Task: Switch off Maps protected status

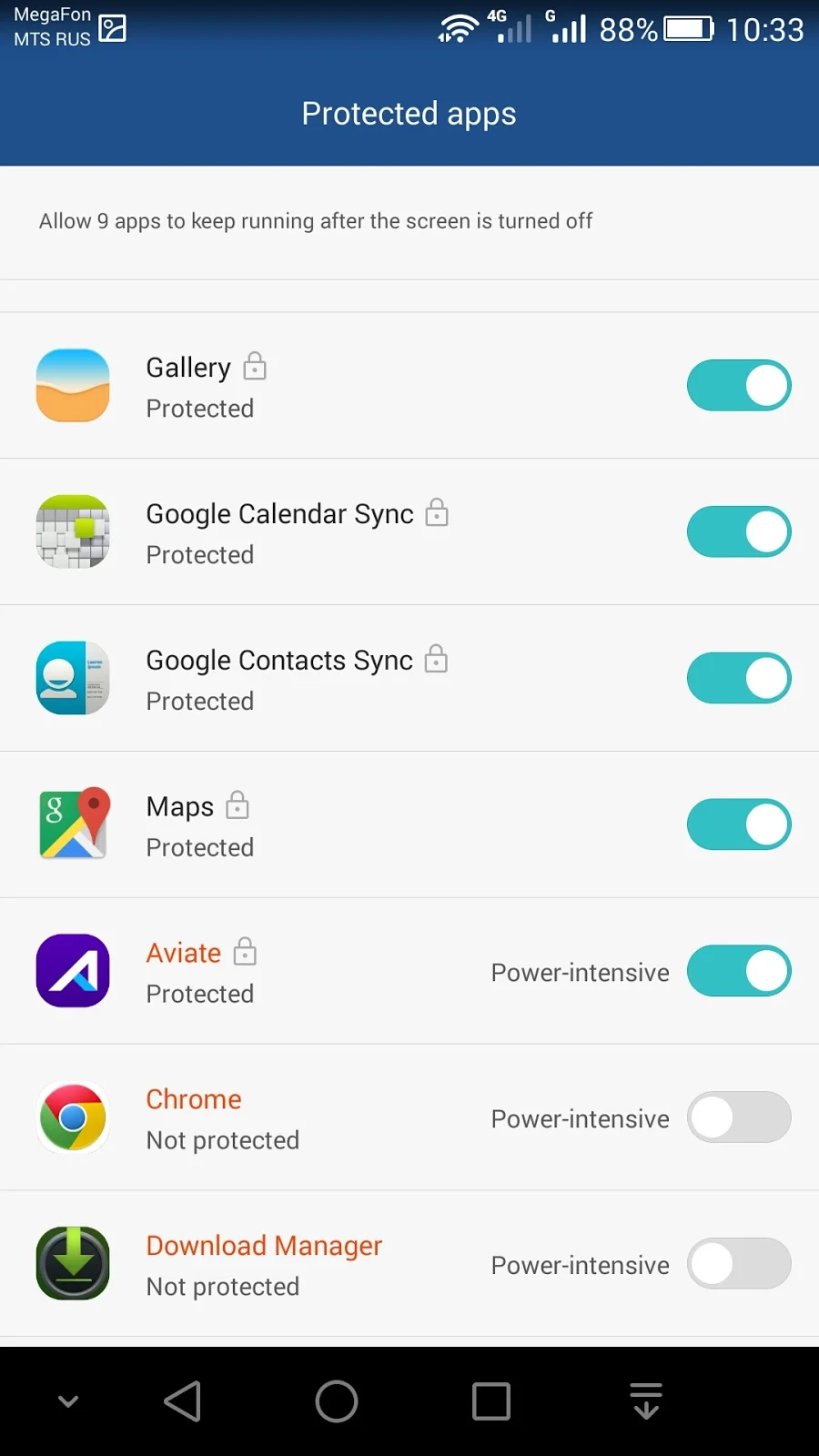Action: click(738, 824)
